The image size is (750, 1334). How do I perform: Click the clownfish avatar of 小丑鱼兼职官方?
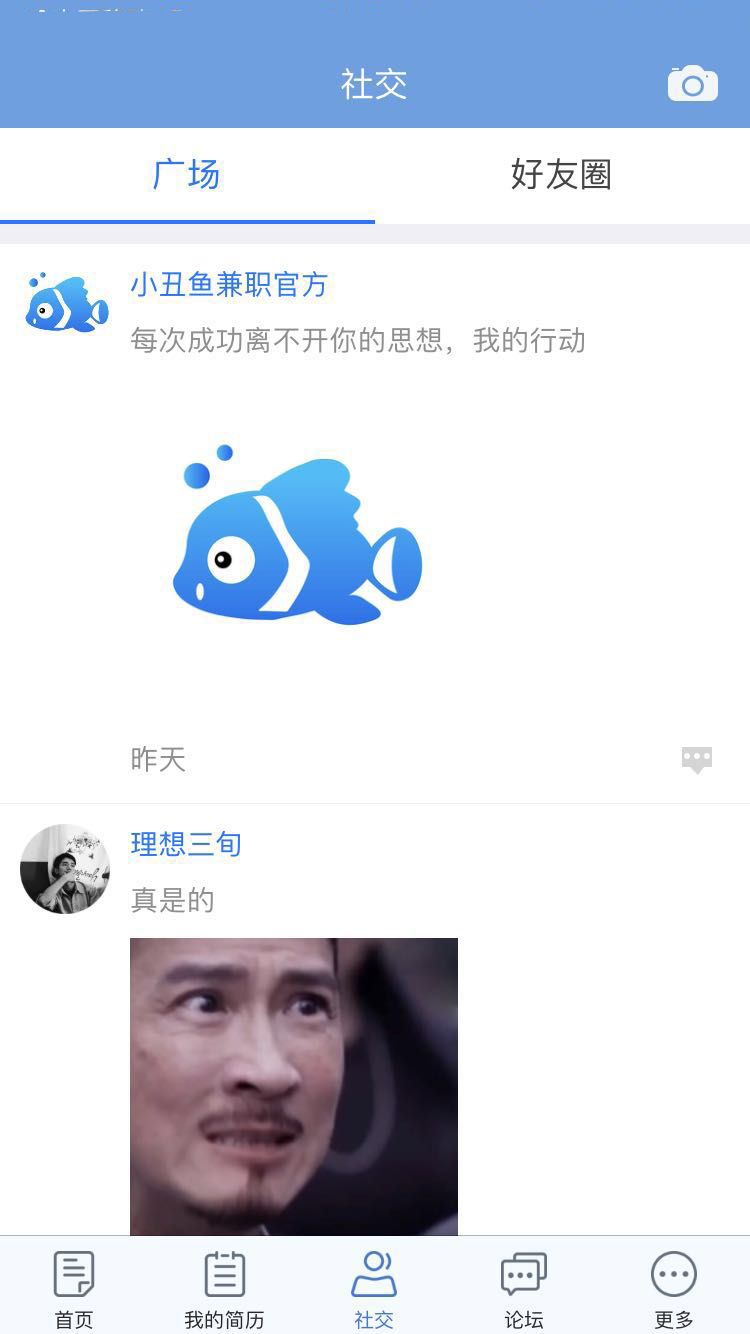(x=64, y=302)
